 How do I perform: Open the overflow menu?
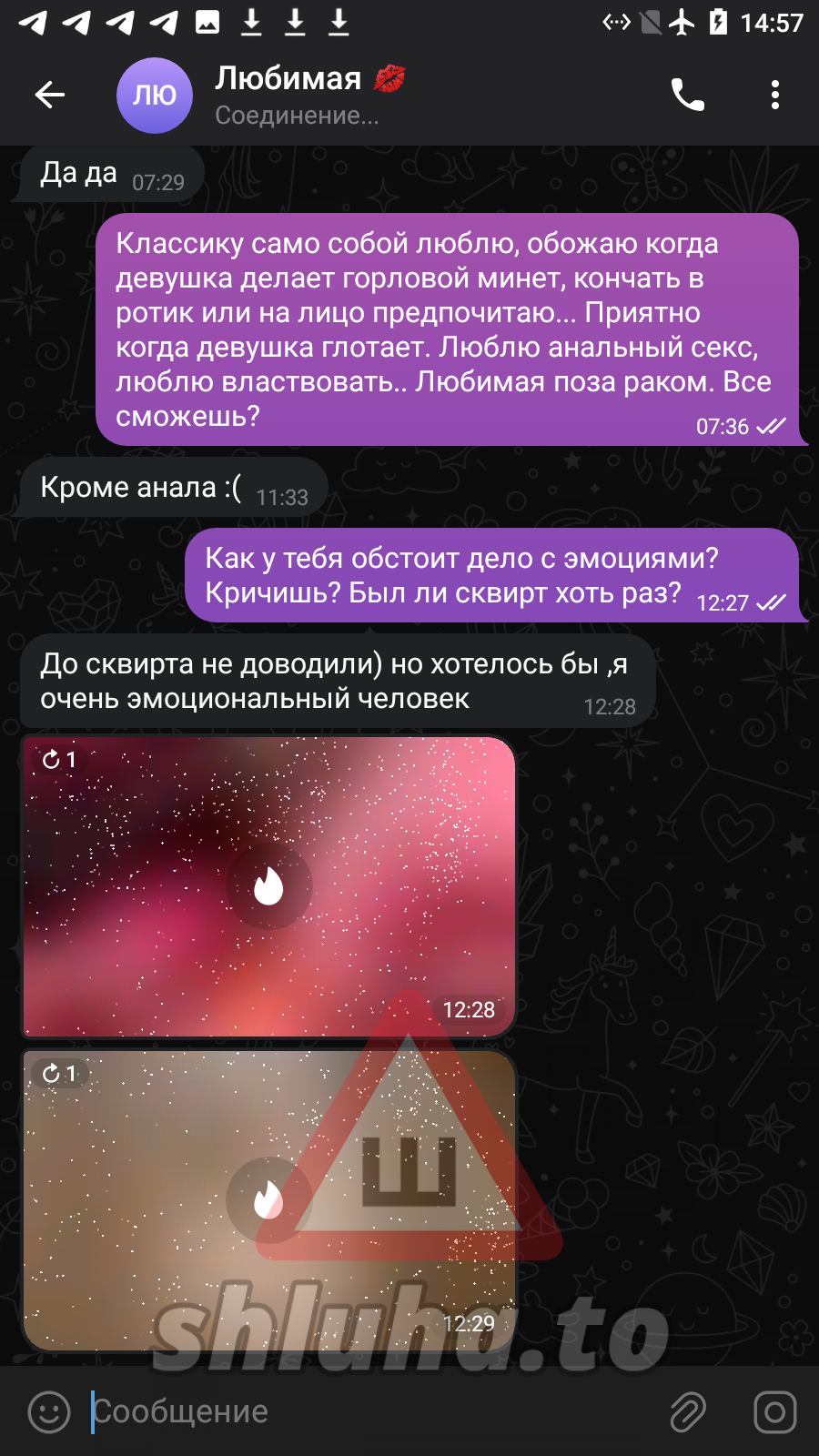pyautogui.click(x=774, y=95)
